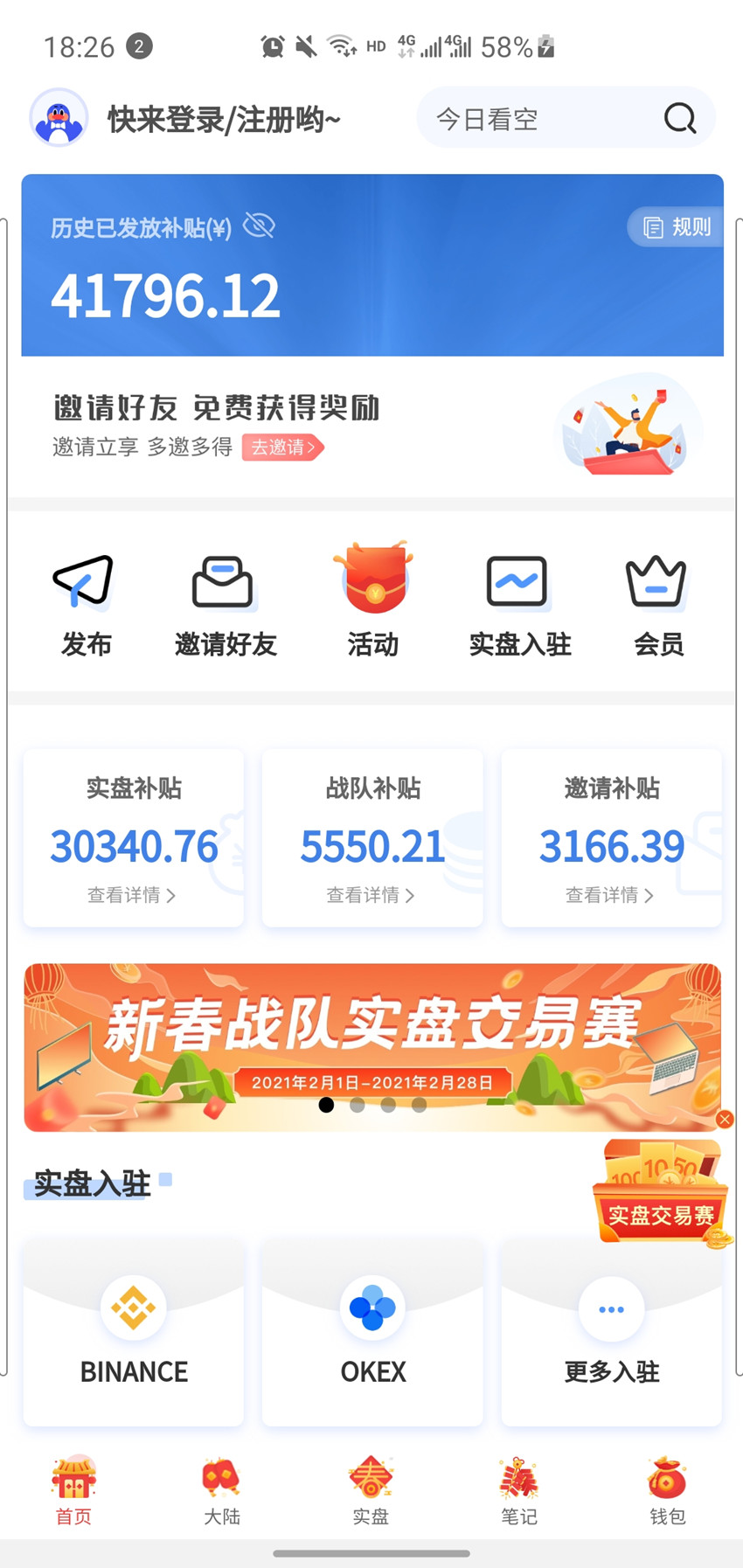The height and width of the screenshot is (1568, 743).
Task: Dismiss the floating 实盘交易赛 widget
Action: (x=724, y=1120)
